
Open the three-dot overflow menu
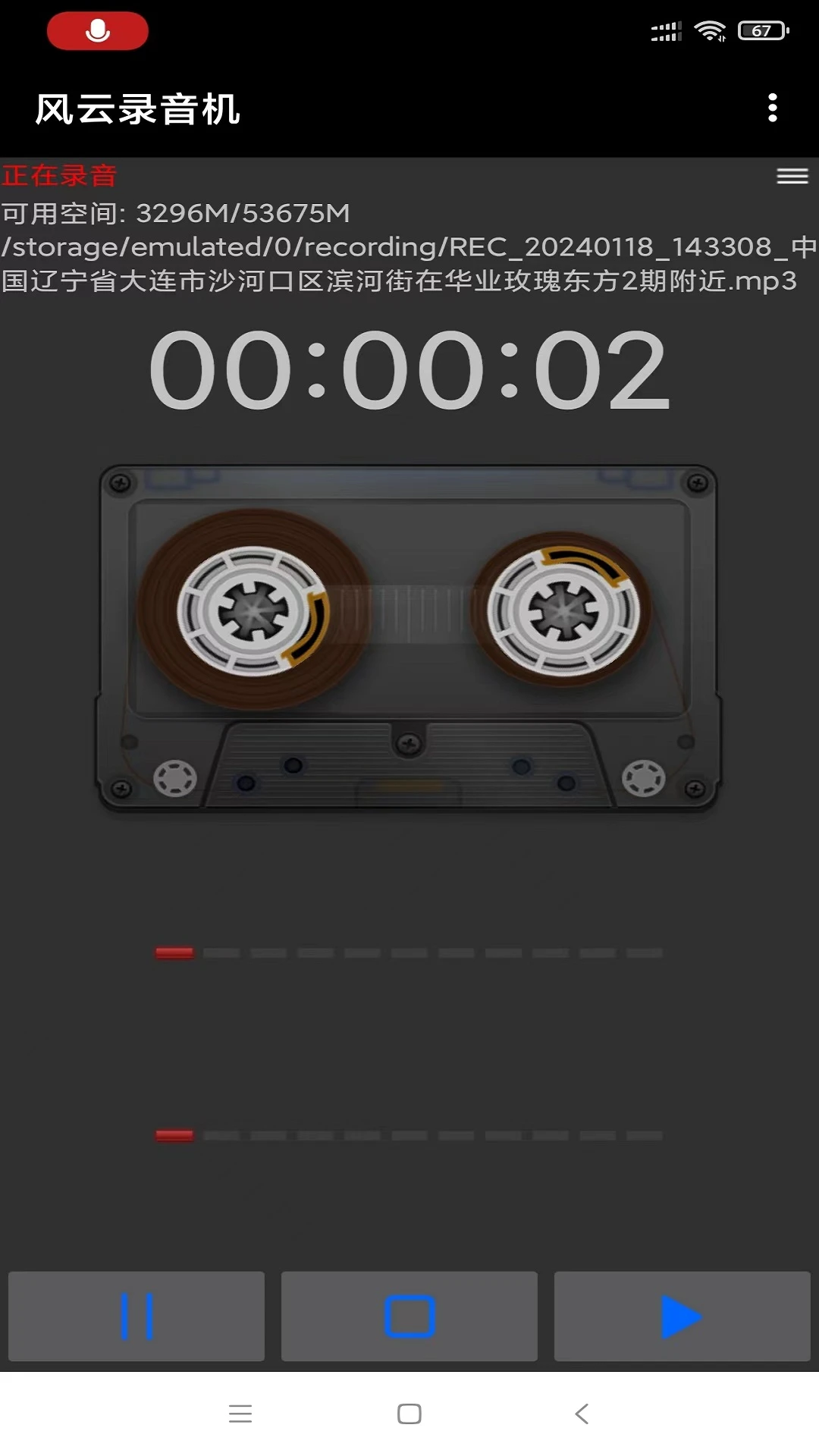pyautogui.click(x=772, y=108)
